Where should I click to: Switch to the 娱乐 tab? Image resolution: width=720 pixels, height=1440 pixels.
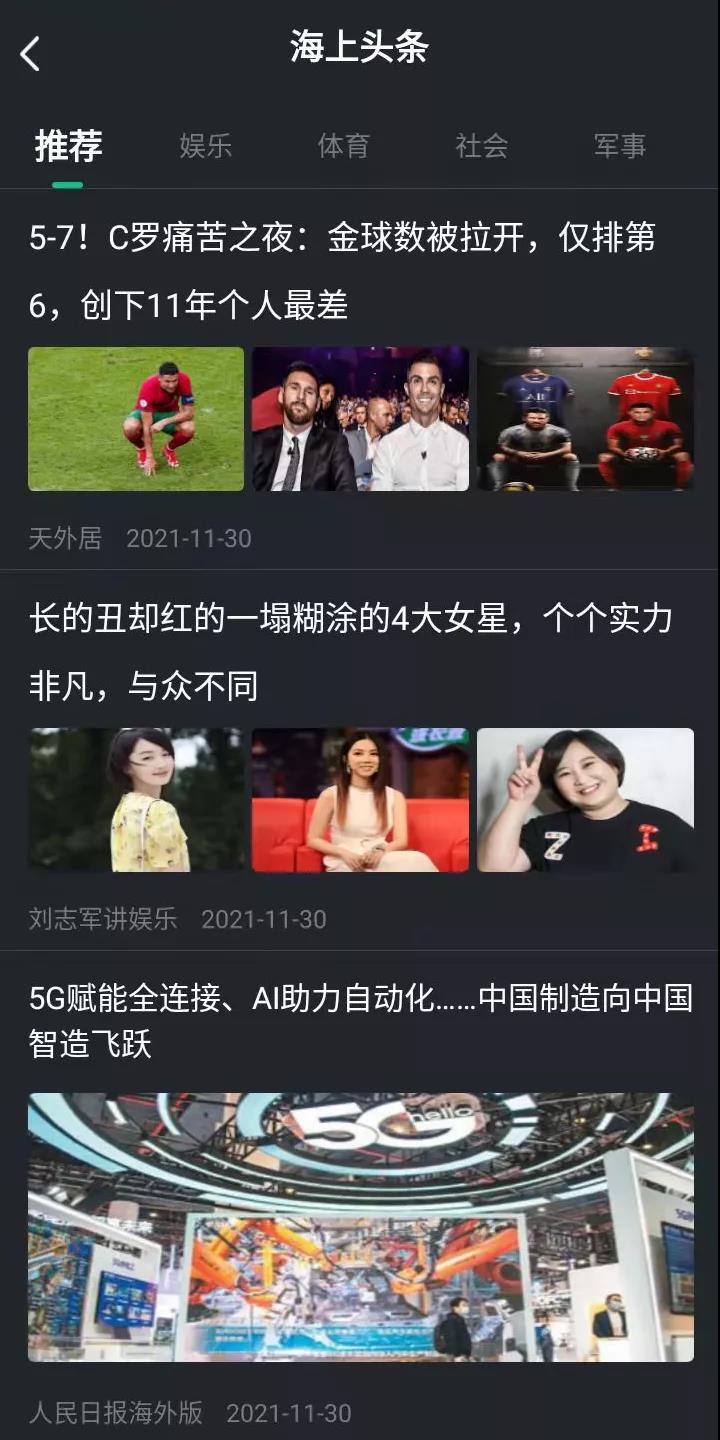(x=206, y=146)
